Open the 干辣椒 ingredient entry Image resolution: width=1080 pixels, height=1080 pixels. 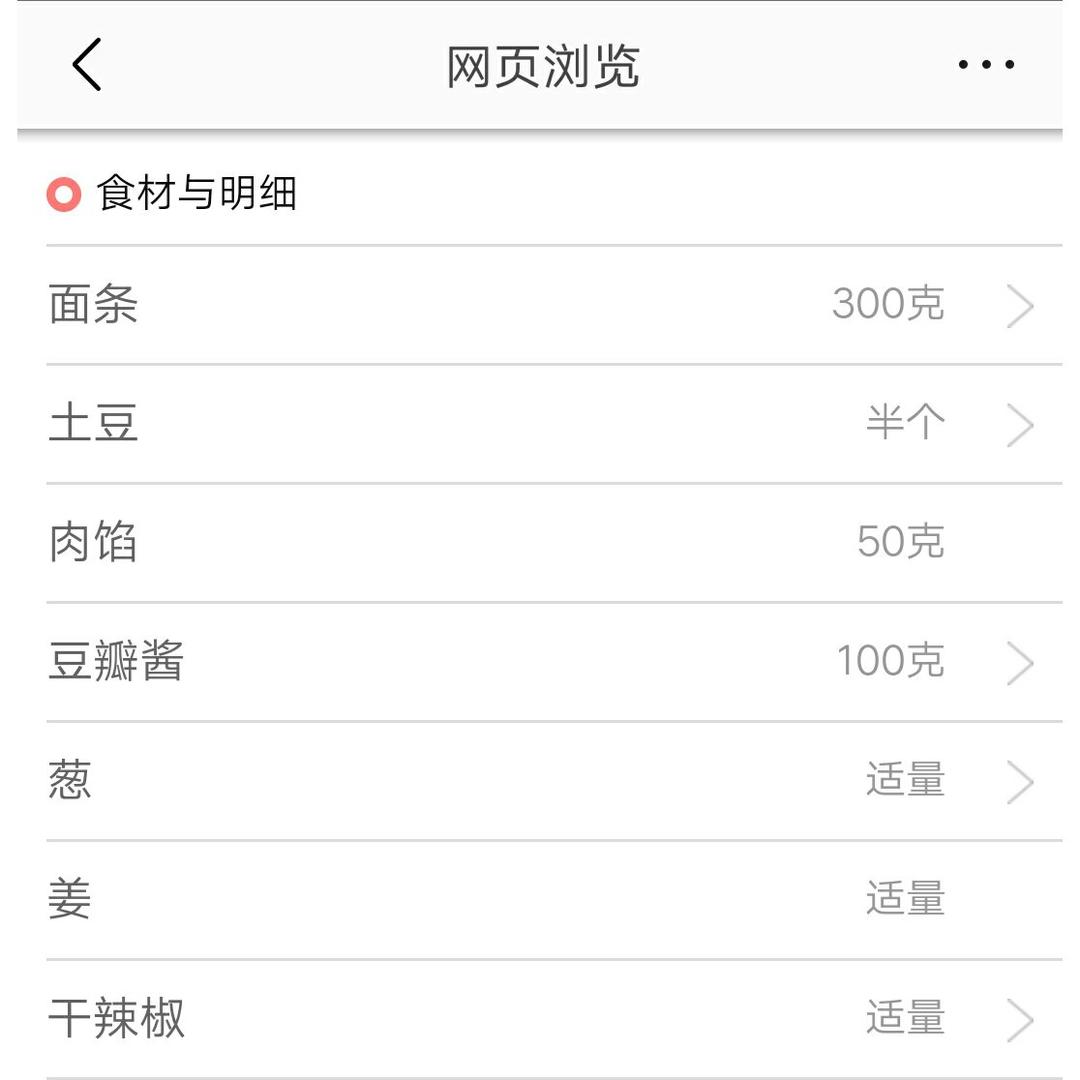pos(540,1019)
